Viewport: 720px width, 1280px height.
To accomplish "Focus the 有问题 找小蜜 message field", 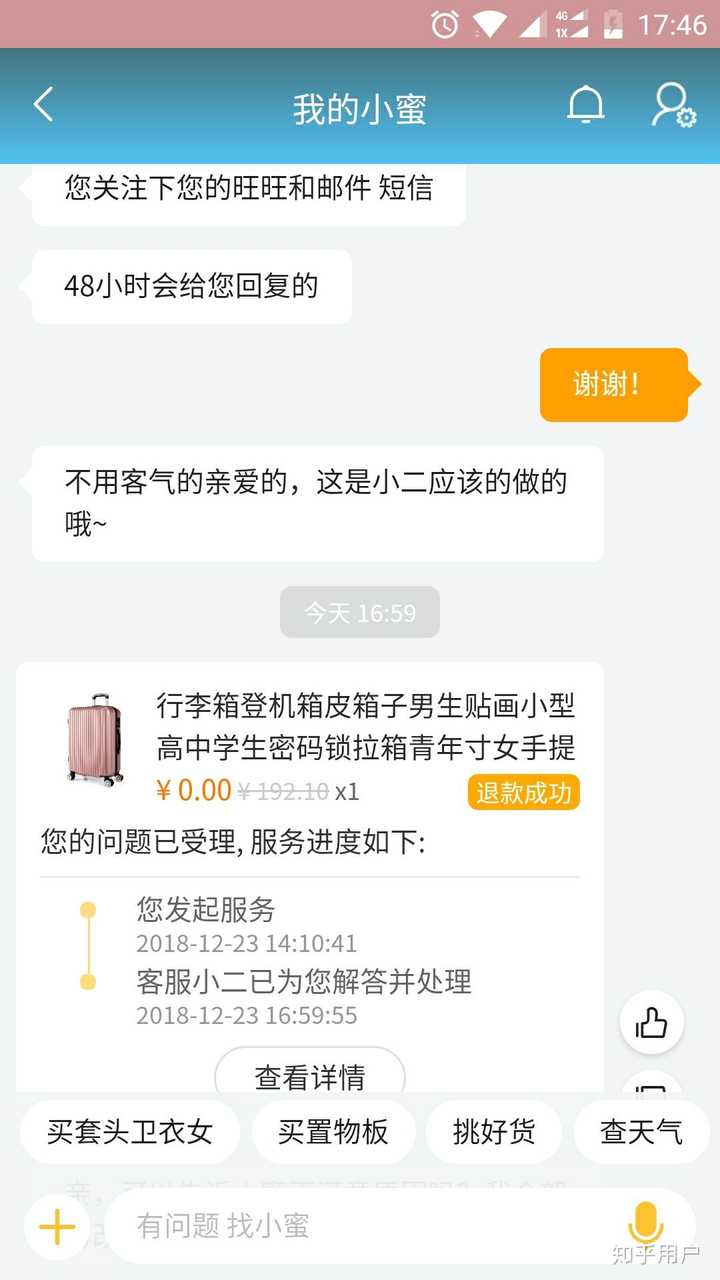I will point(360,1226).
